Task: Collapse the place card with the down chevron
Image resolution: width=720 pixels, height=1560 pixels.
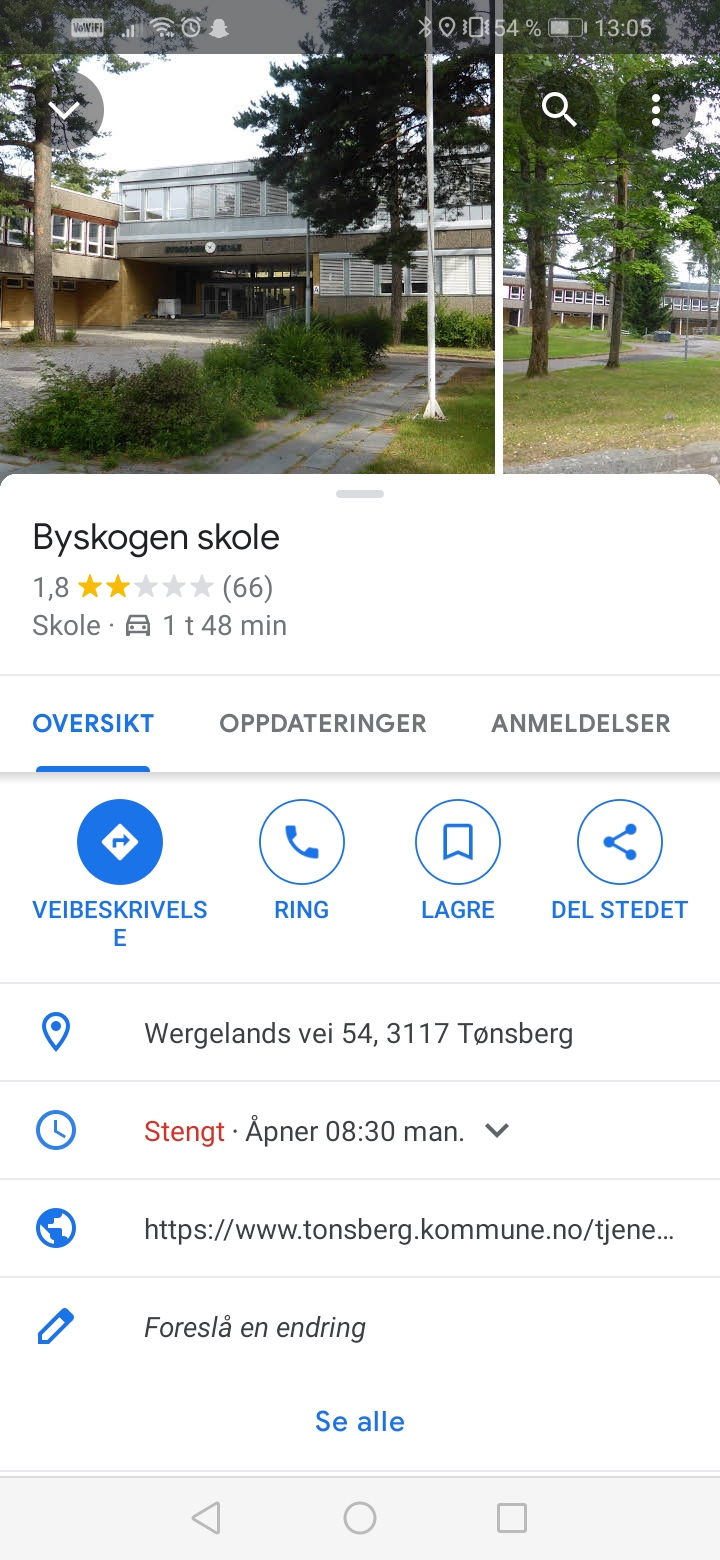Action: pyautogui.click(x=64, y=110)
